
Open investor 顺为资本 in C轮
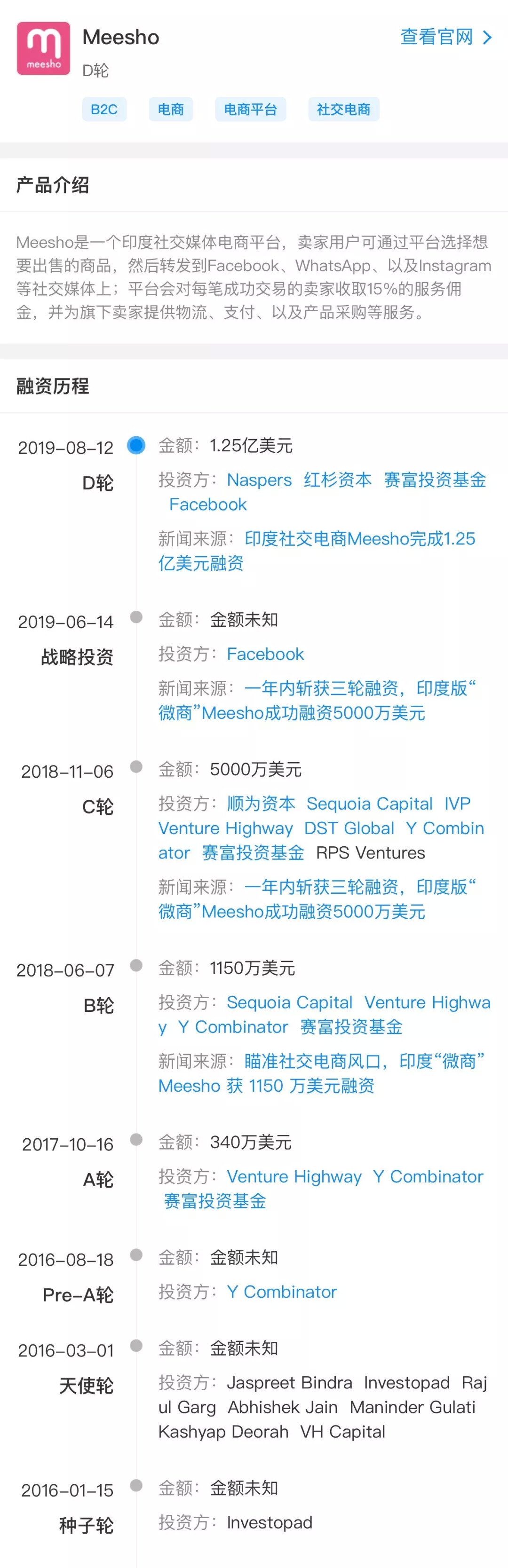point(261,804)
